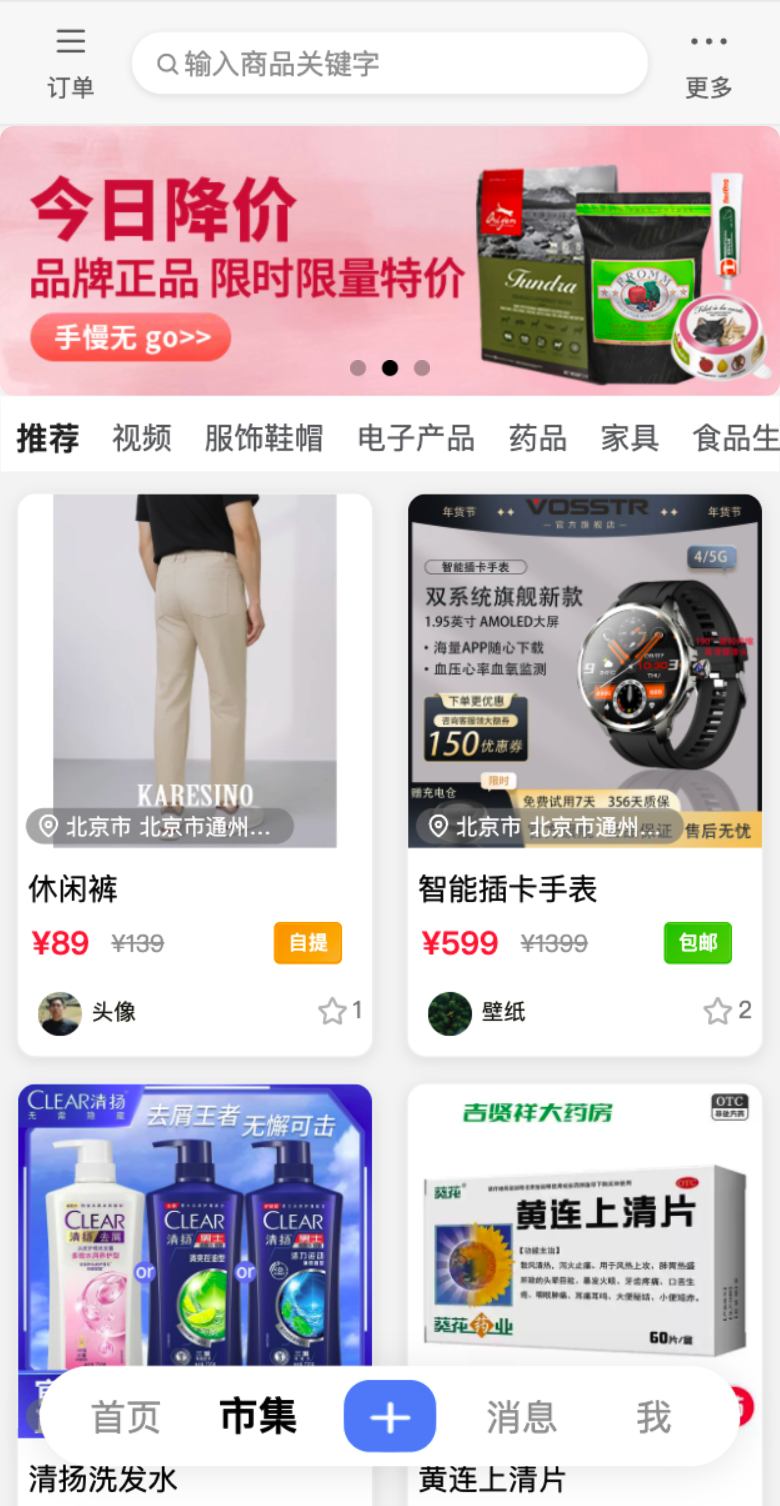Switch to the 视频 category tab

pos(142,438)
